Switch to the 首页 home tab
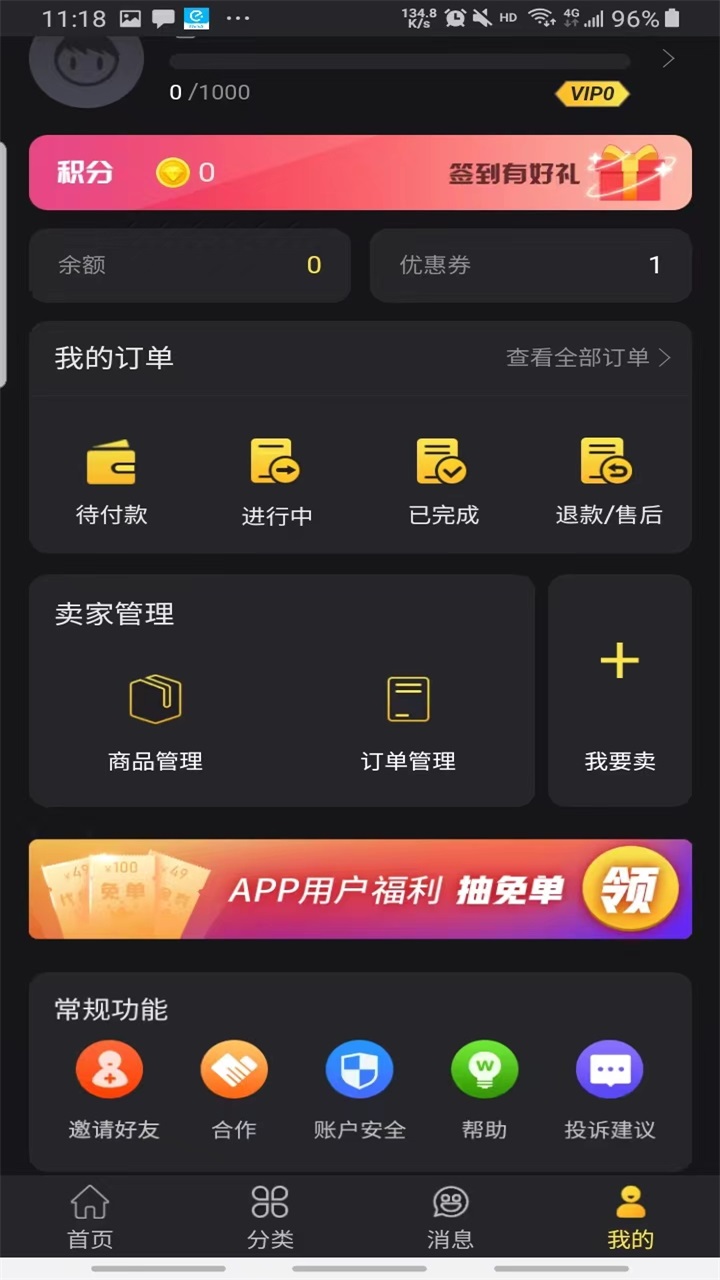 (89, 1215)
